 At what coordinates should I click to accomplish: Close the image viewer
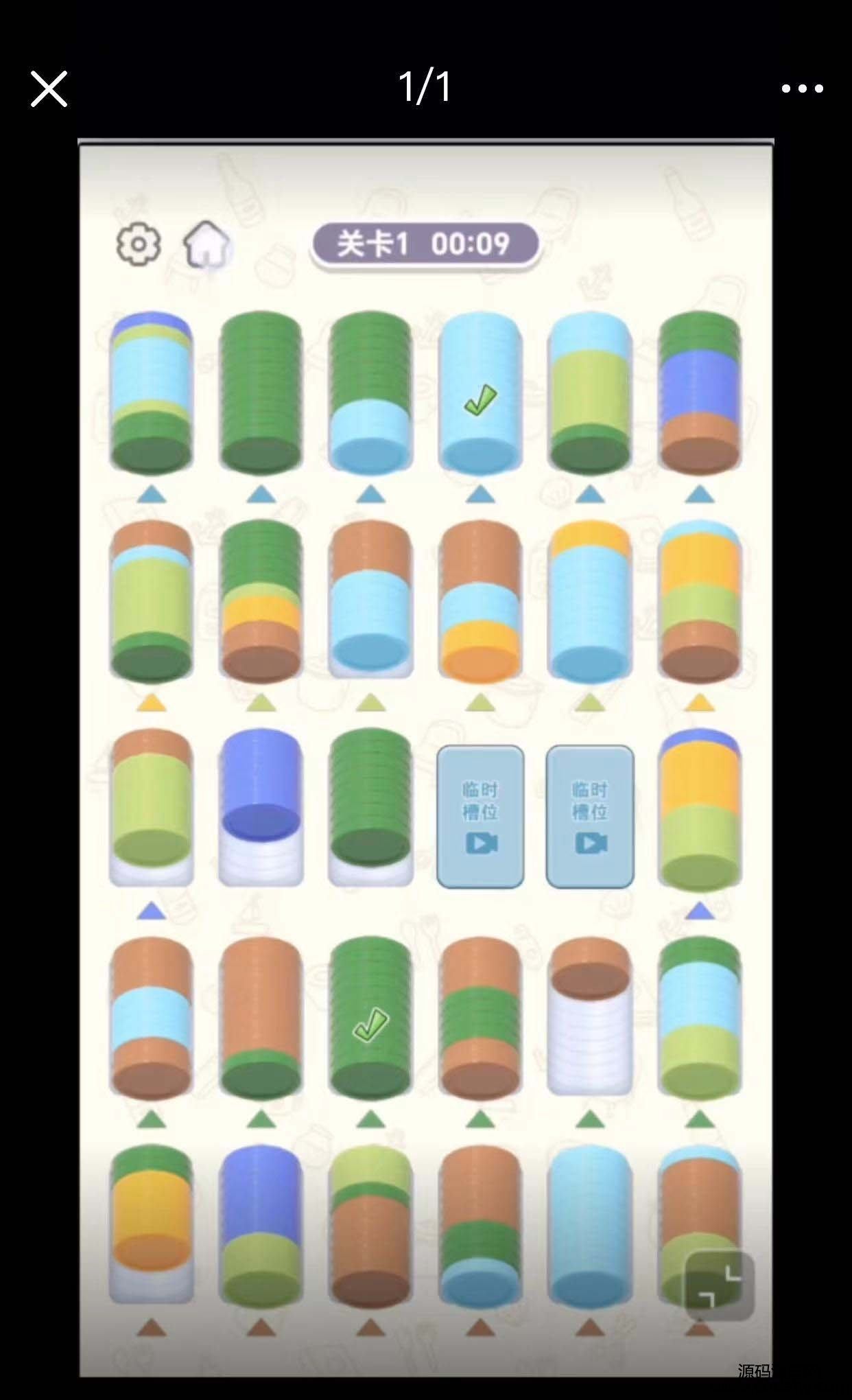click(49, 89)
